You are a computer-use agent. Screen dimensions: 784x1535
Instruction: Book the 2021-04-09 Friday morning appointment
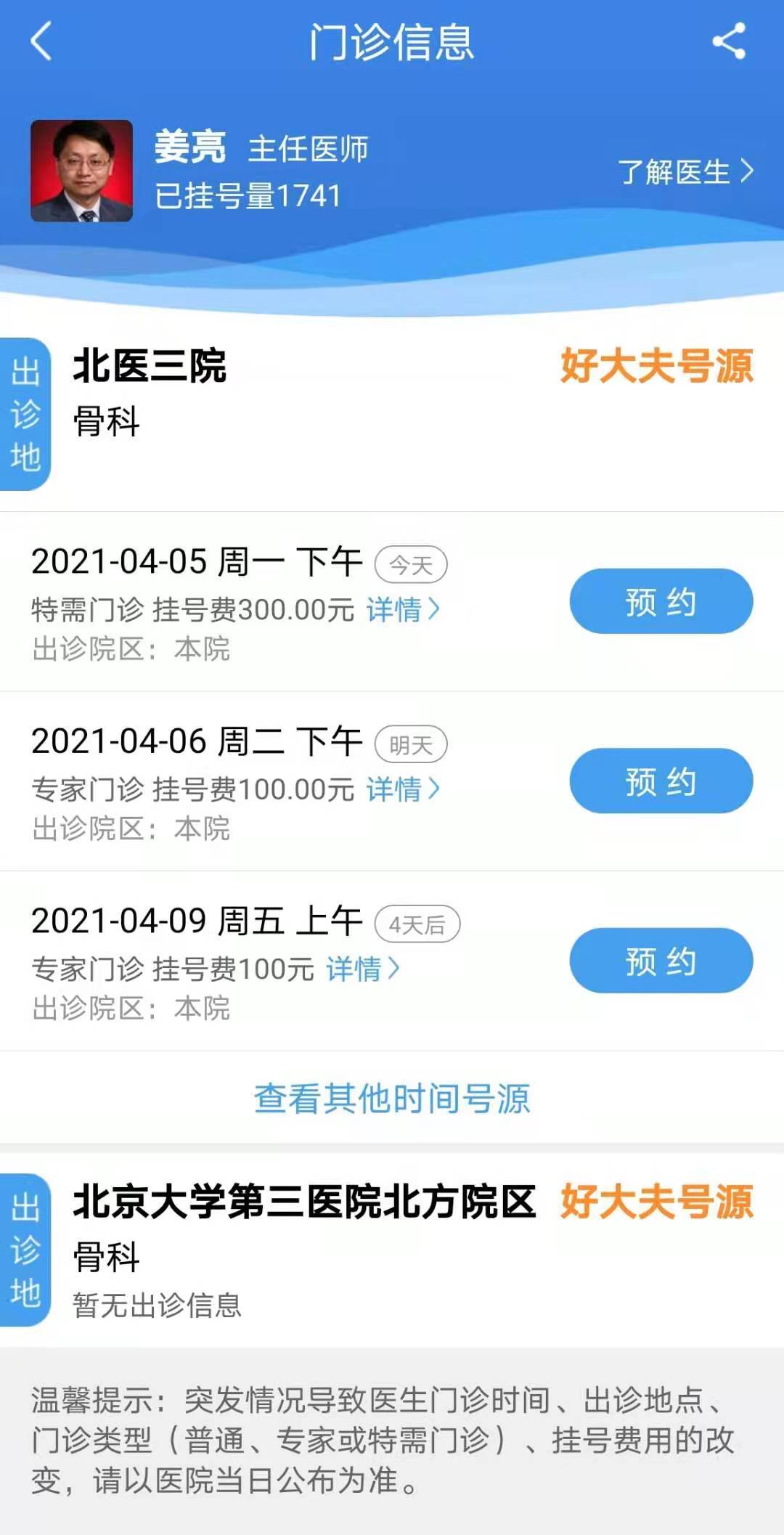(x=661, y=961)
